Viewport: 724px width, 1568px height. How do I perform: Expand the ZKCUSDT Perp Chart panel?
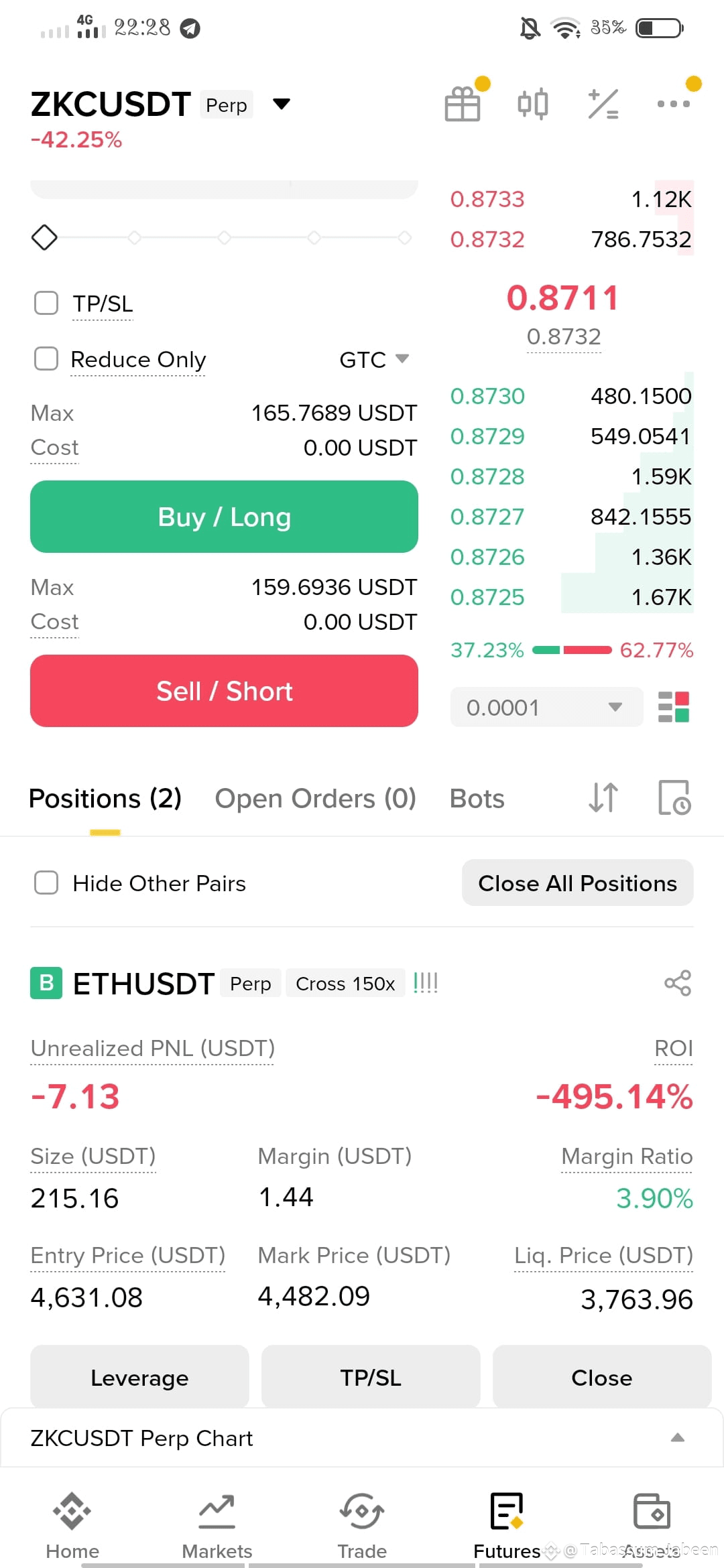click(x=678, y=1437)
